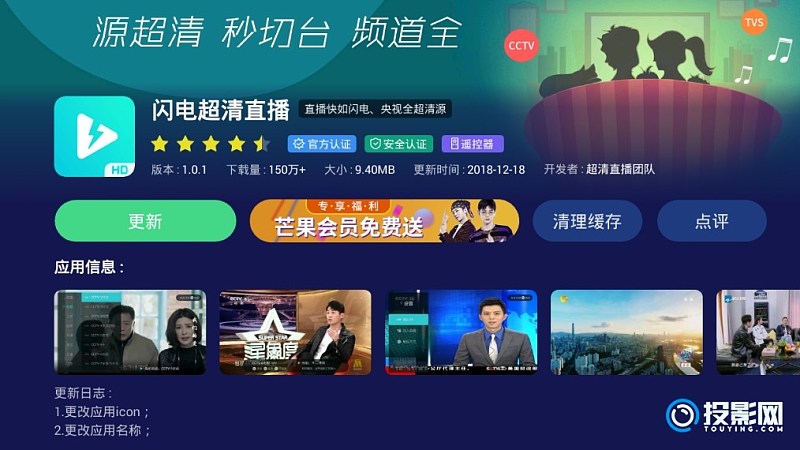Open the city skyline screenshot
Screen dimensions: 800x450
click(626, 333)
